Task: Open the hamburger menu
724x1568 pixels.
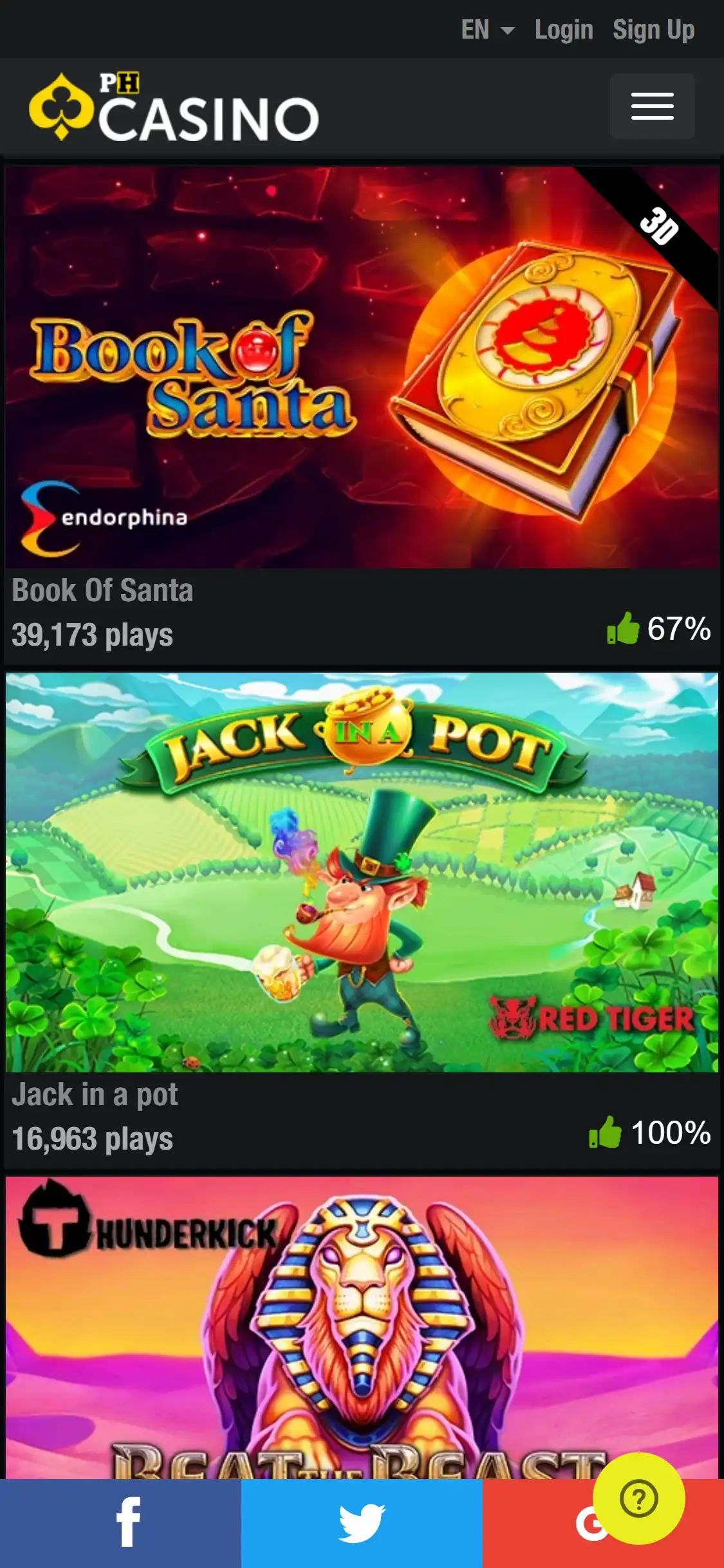Action: click(652, 106)
